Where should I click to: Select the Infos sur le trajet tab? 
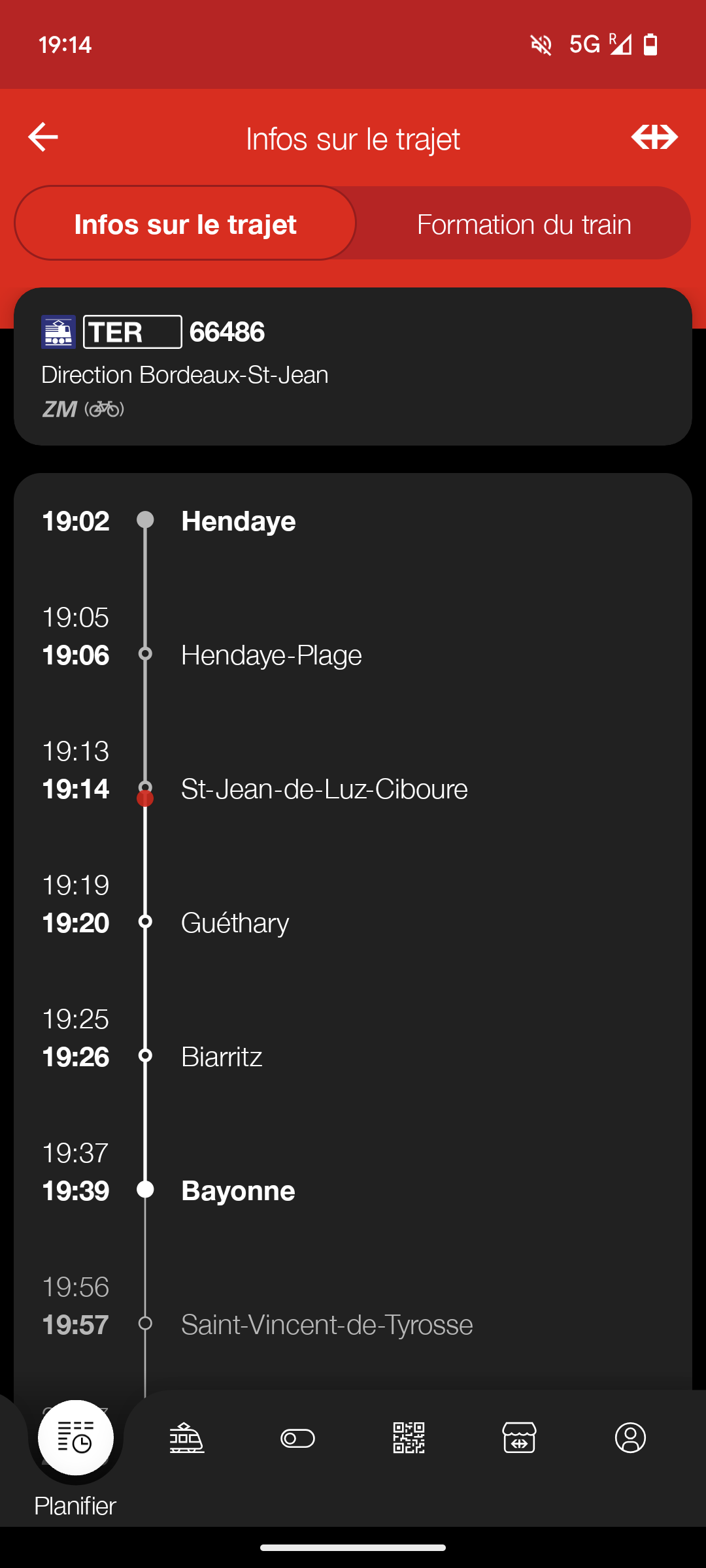pyautogui.click(x=186, y=223)
